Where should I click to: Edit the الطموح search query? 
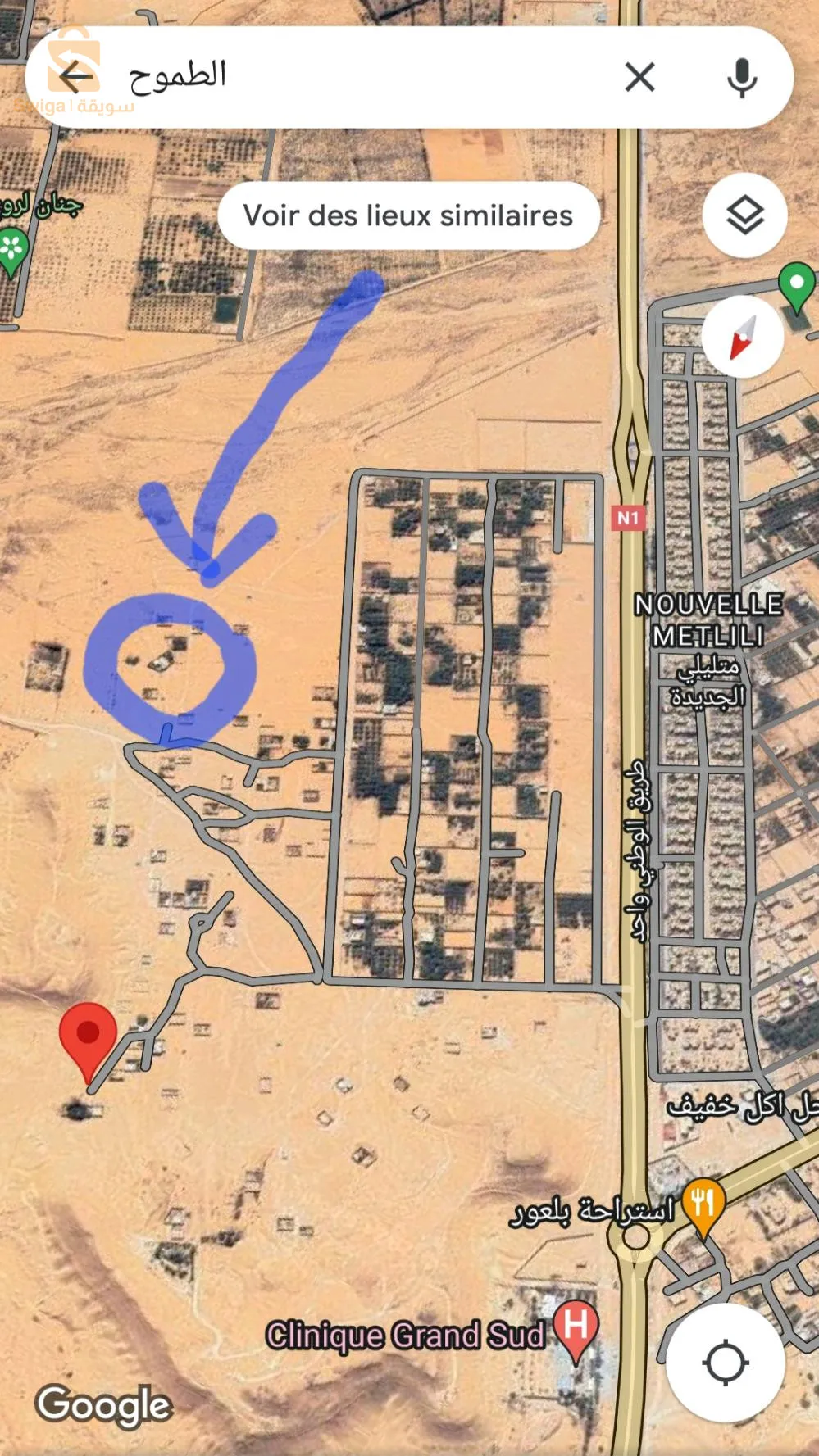click(328, 77)
